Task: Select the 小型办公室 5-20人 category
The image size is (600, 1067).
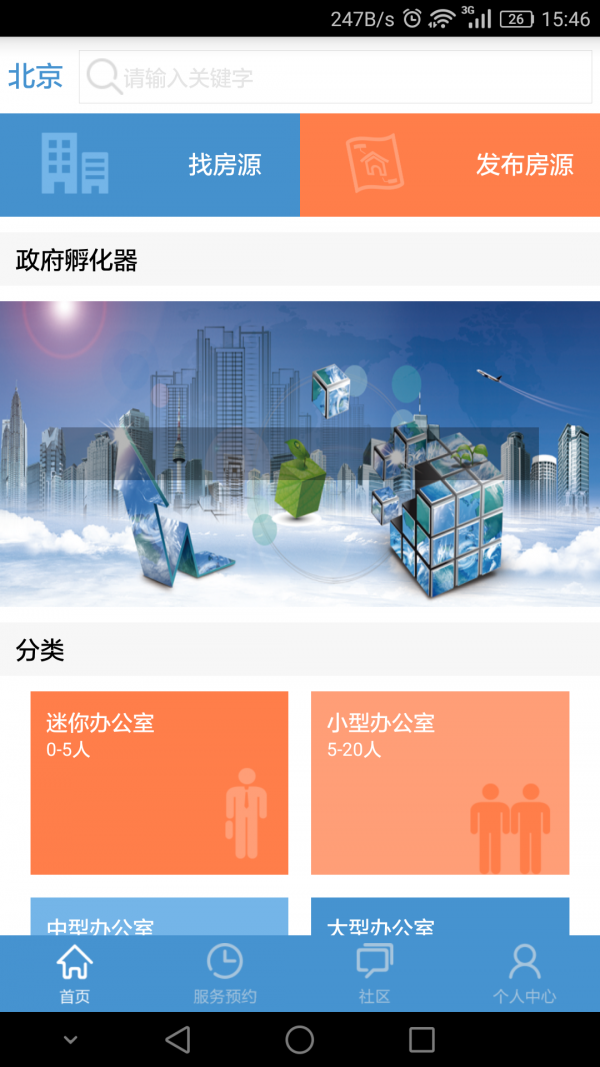Action: 440,782
